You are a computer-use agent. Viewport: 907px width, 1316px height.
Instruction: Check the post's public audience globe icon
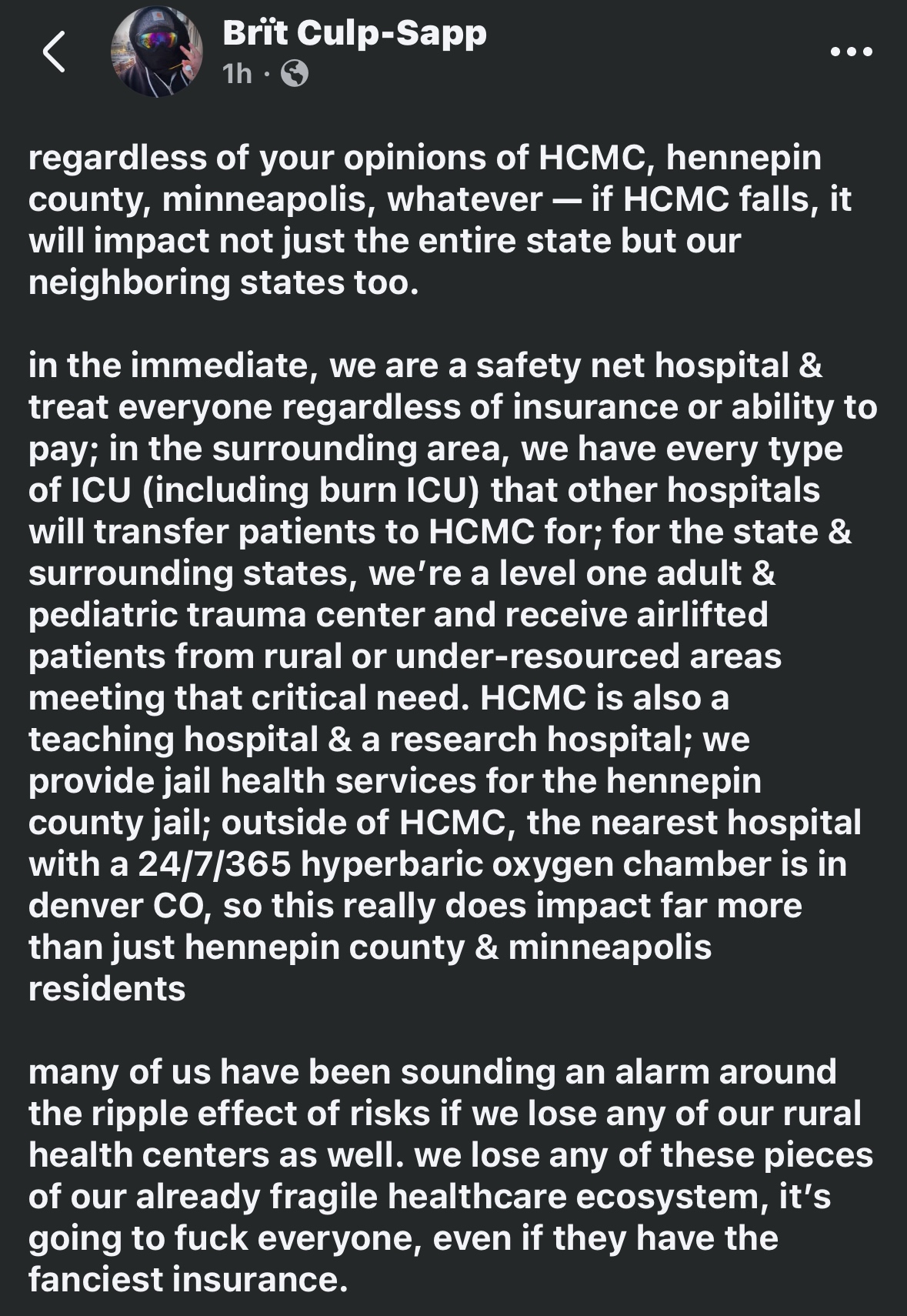tap(295, 74)
